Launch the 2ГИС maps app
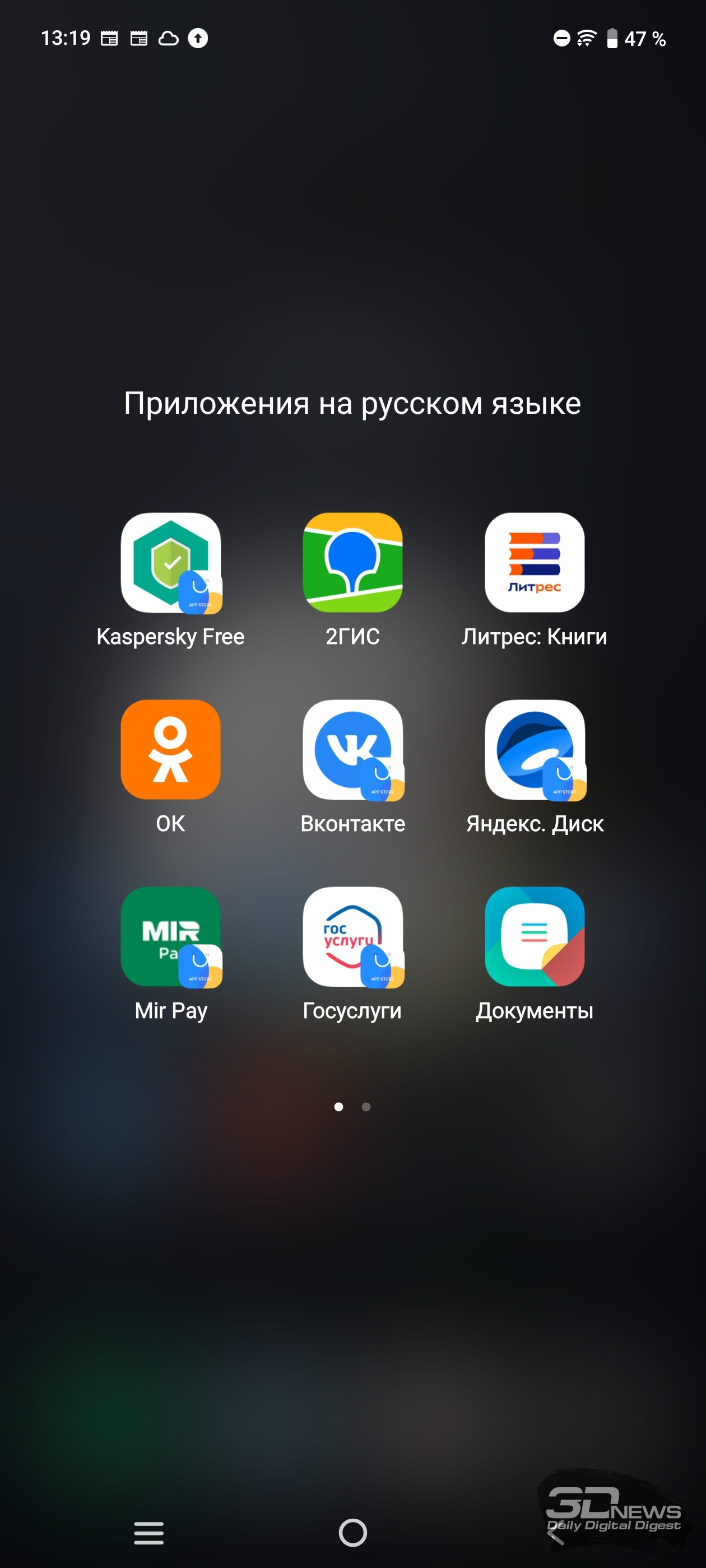Viewport: 706px width, 1568px height. coord(352,562)
